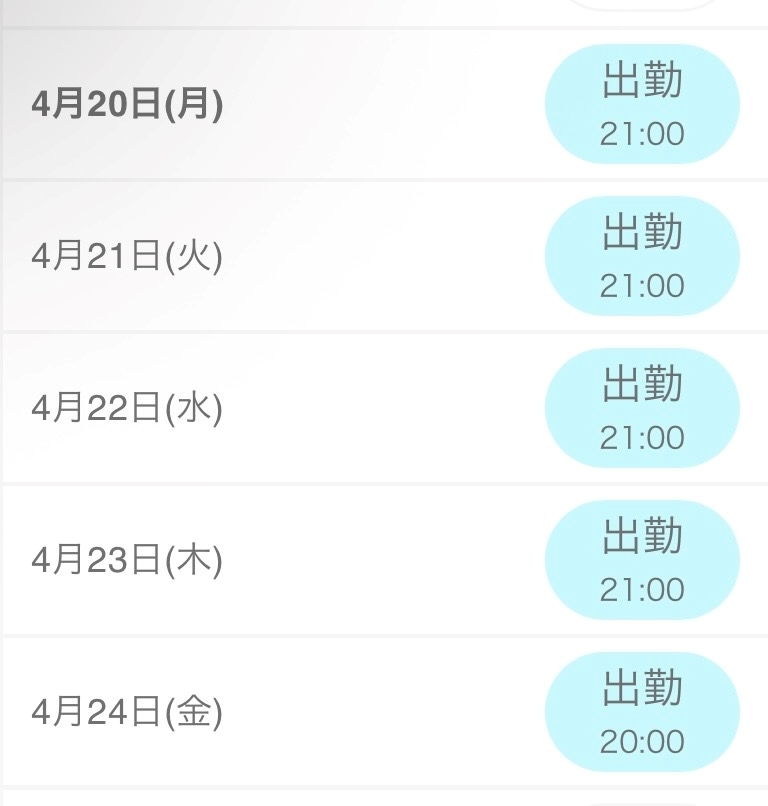Select the 4月21日(火) date entry
768x806 pixels.
click(x=128, y=256)
